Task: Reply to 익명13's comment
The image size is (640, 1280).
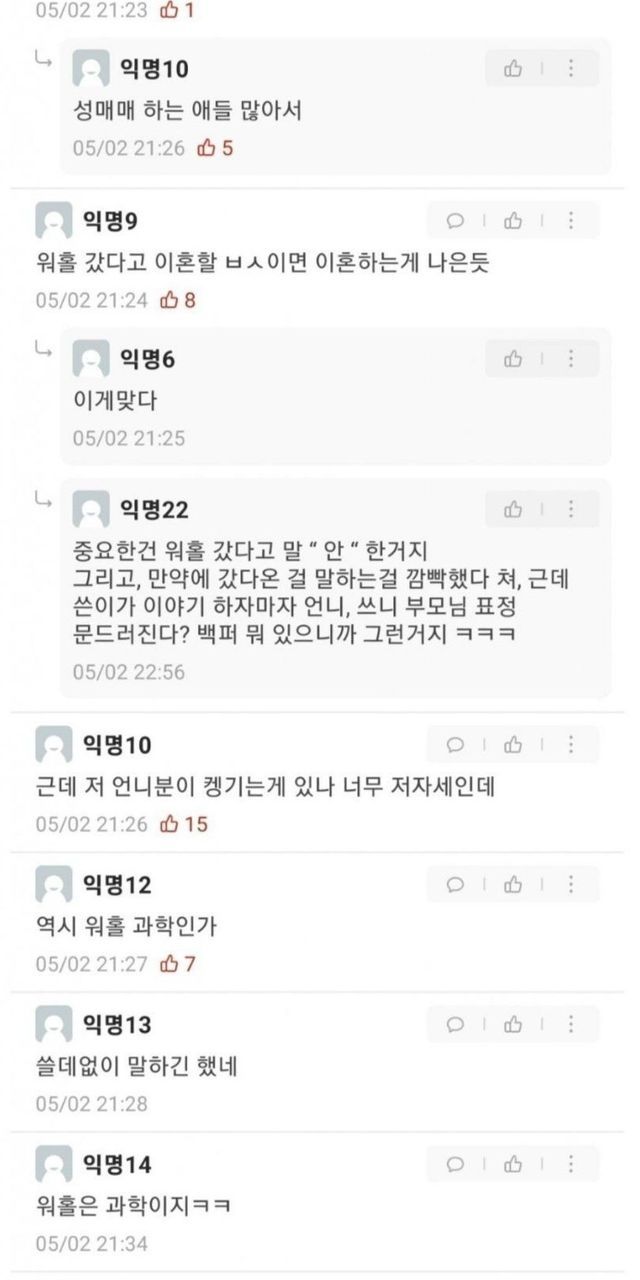Action: (x=455, y=1024)
